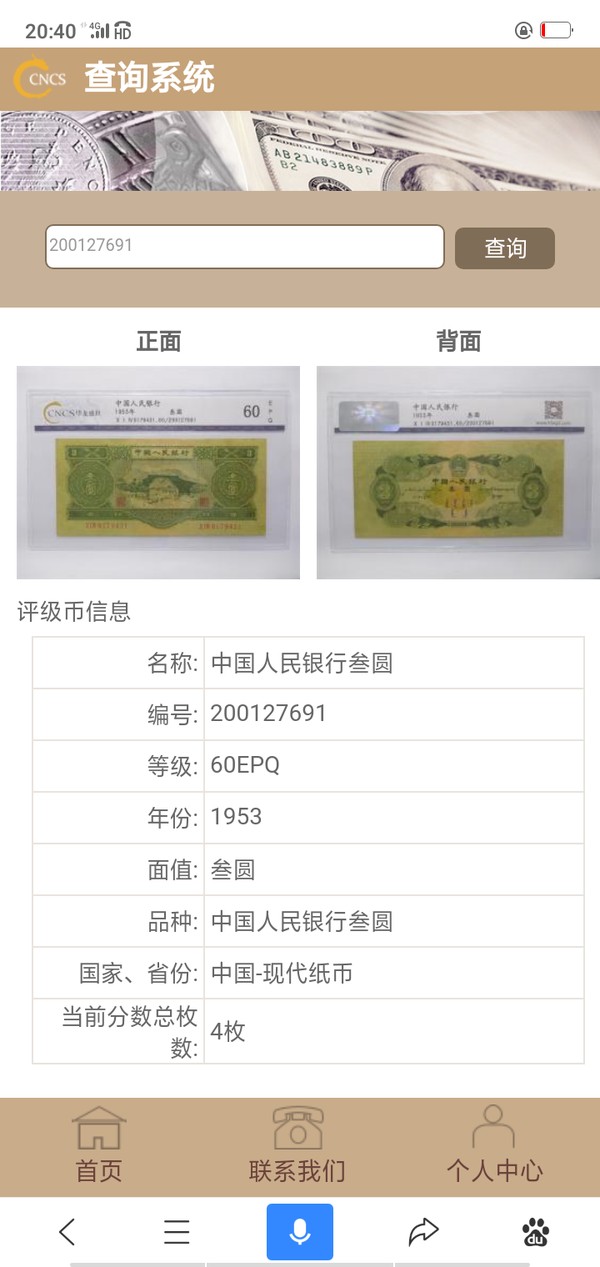Viewport: 600px width, 1267px height.
Task: Go to the 首页 home tab
Action: (99, 1145)
